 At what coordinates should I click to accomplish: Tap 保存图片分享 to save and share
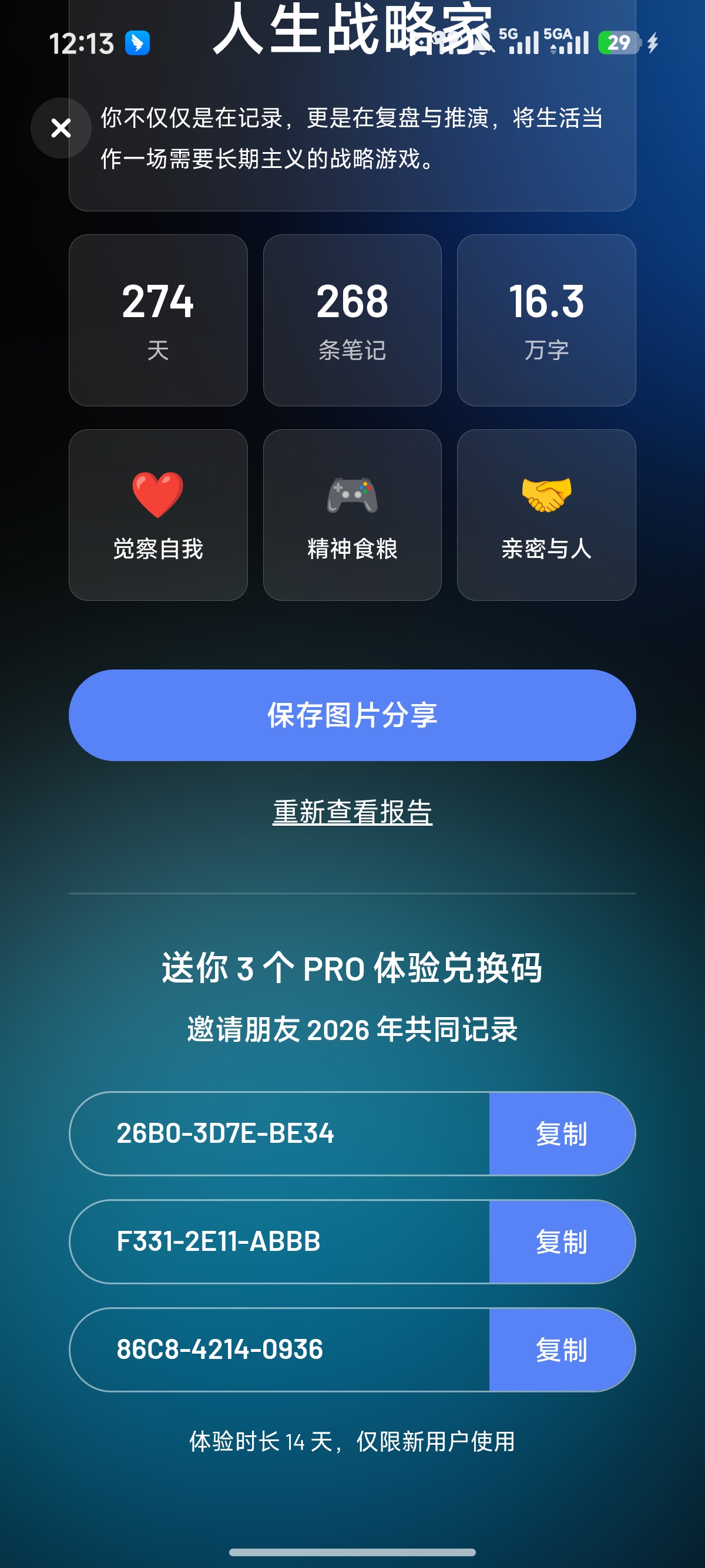click(x=352, y=715)
